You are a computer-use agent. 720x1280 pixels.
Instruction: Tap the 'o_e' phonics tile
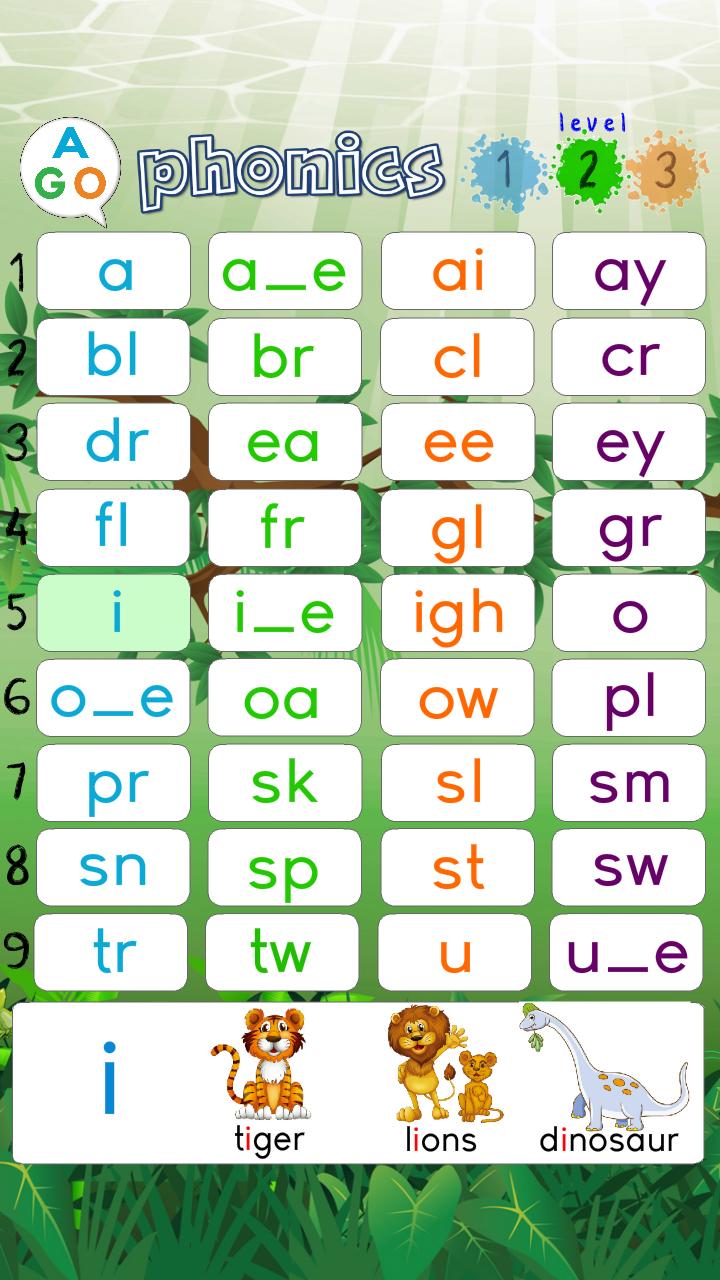(x=113, y=697)
